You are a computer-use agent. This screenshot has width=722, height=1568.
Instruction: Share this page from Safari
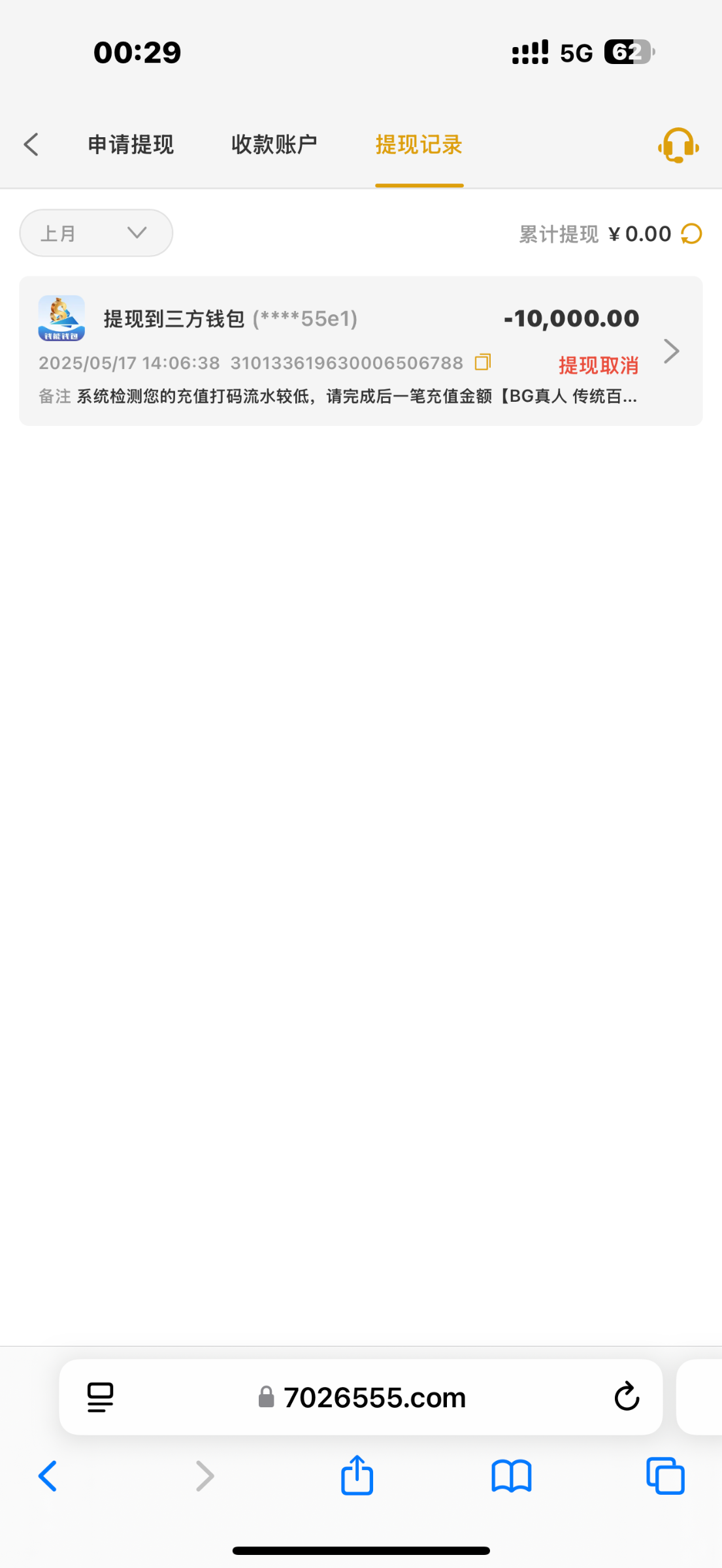(x=357, y=1476)
